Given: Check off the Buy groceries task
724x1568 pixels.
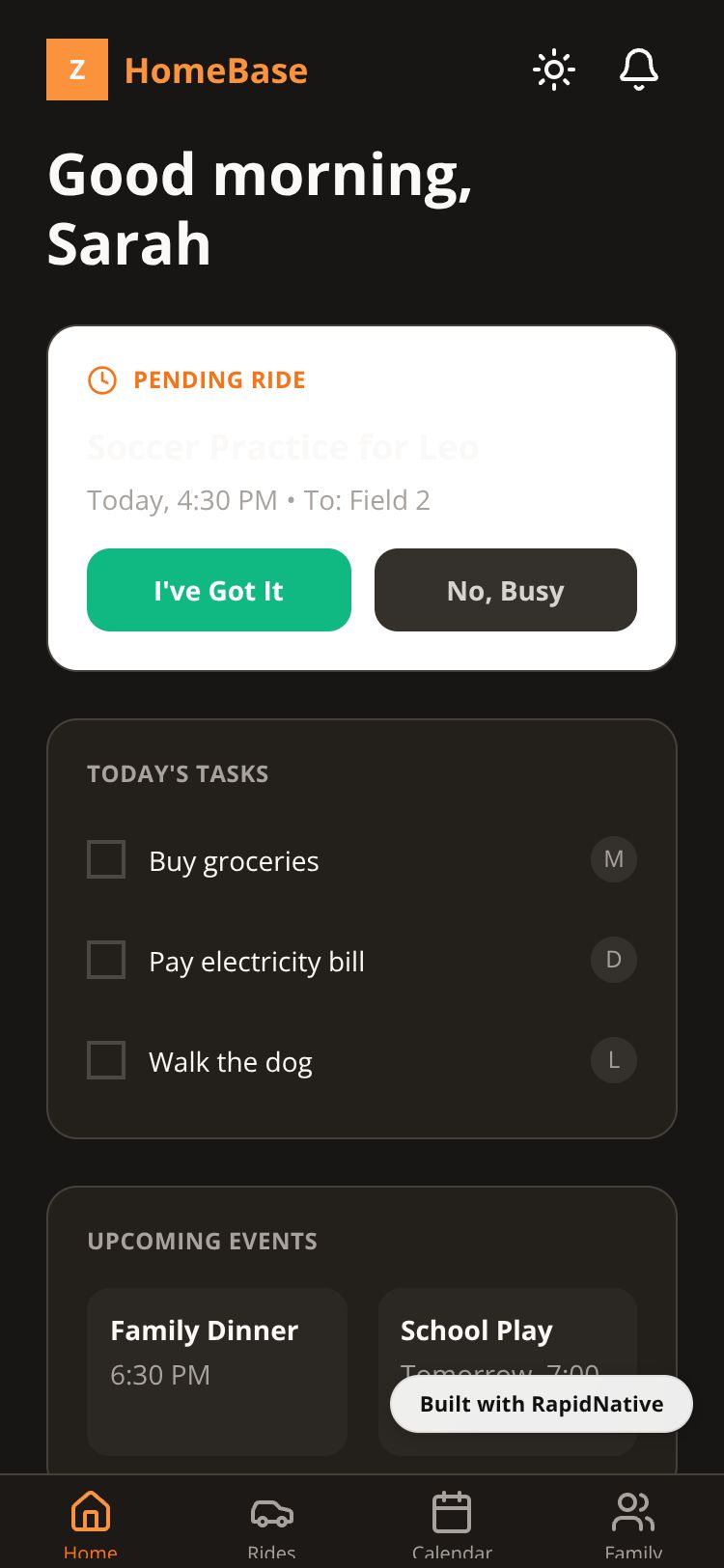Looking at the screenshot, I should click(x=106, y=859).
